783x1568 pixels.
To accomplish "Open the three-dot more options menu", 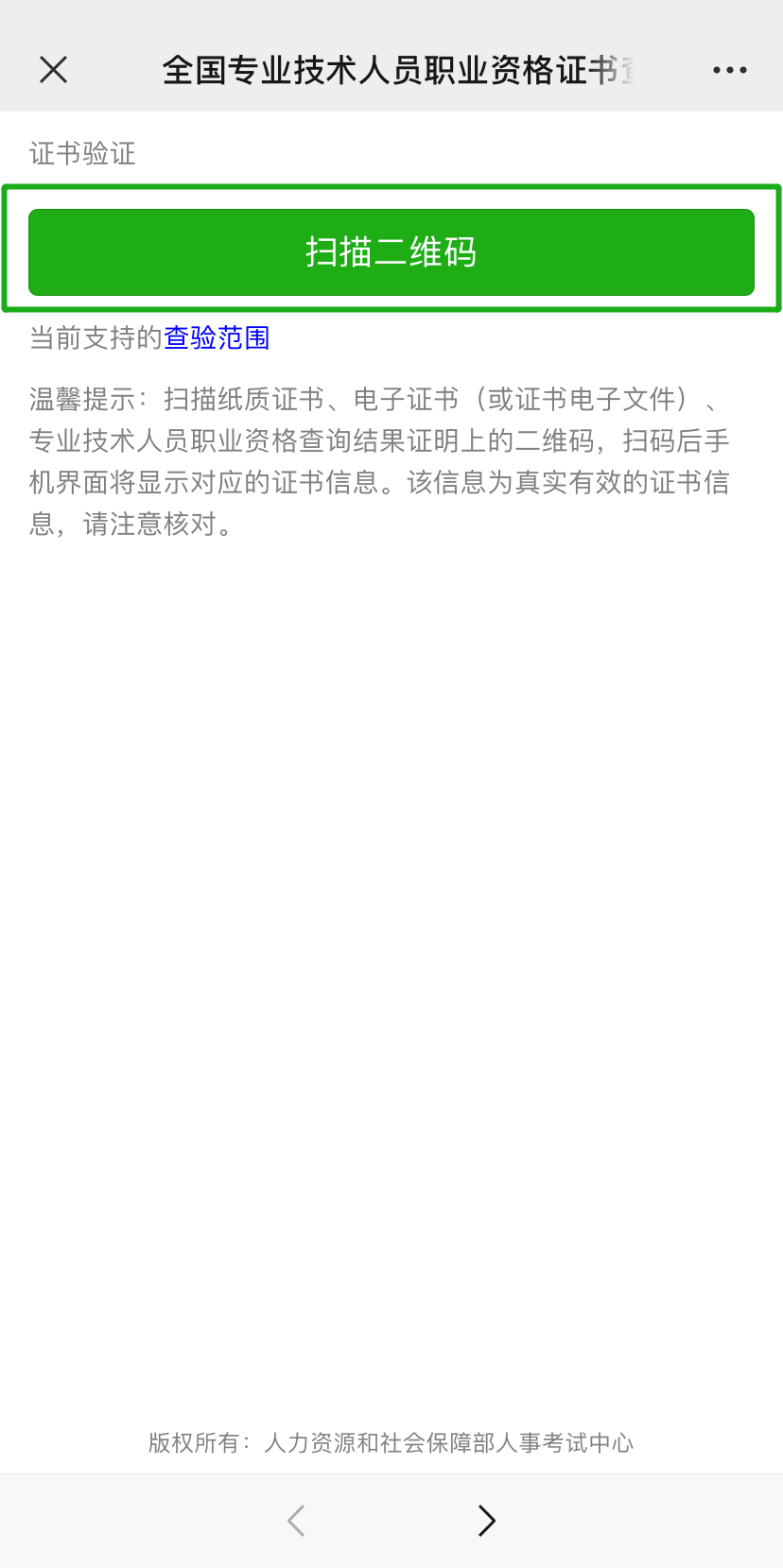I will click(x=729, y=70).
